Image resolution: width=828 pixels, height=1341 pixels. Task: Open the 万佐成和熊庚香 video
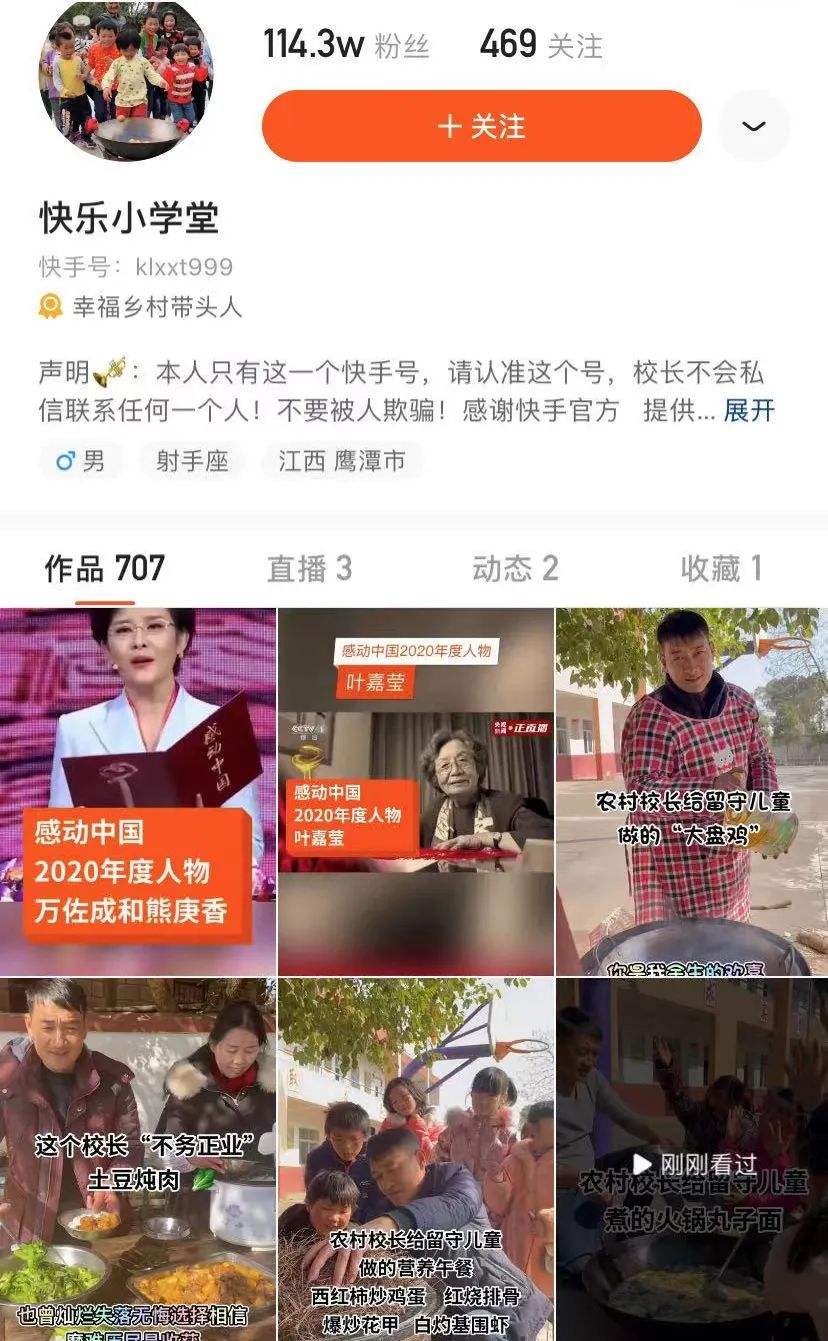(x=138, y=791)
